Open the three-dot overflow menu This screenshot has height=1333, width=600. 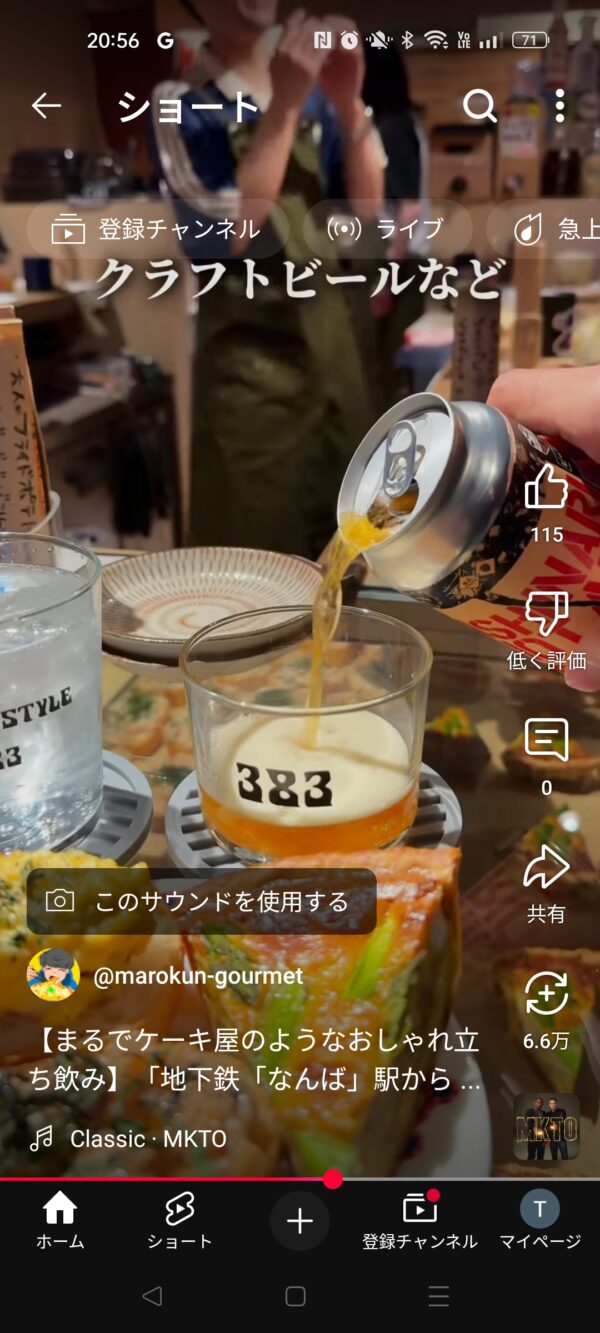click(x=560, y=105)
